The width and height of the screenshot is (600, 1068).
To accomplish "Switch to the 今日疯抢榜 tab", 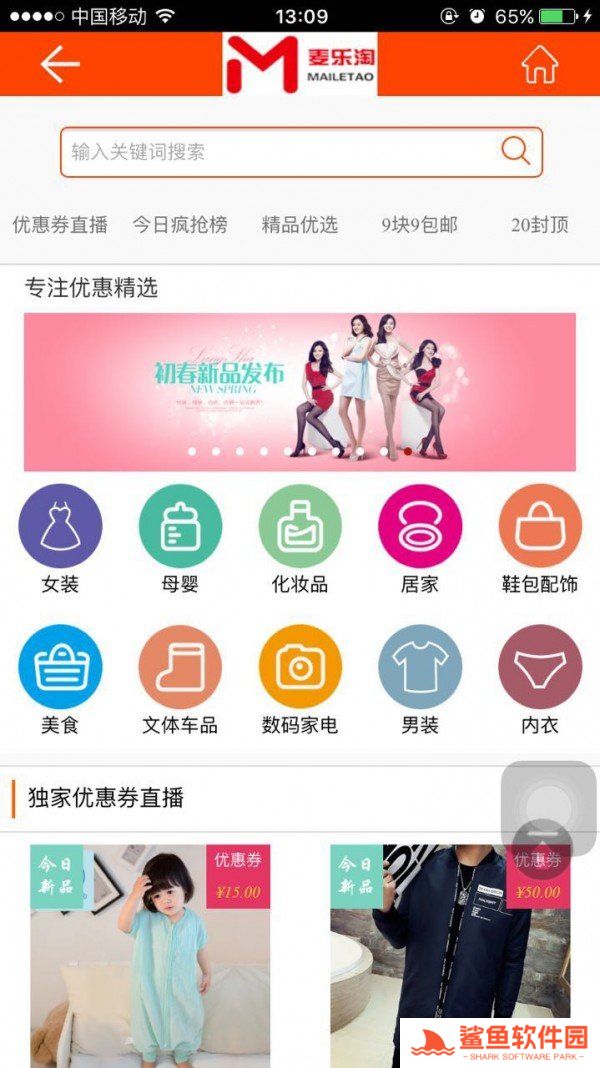I will (180, 225).
